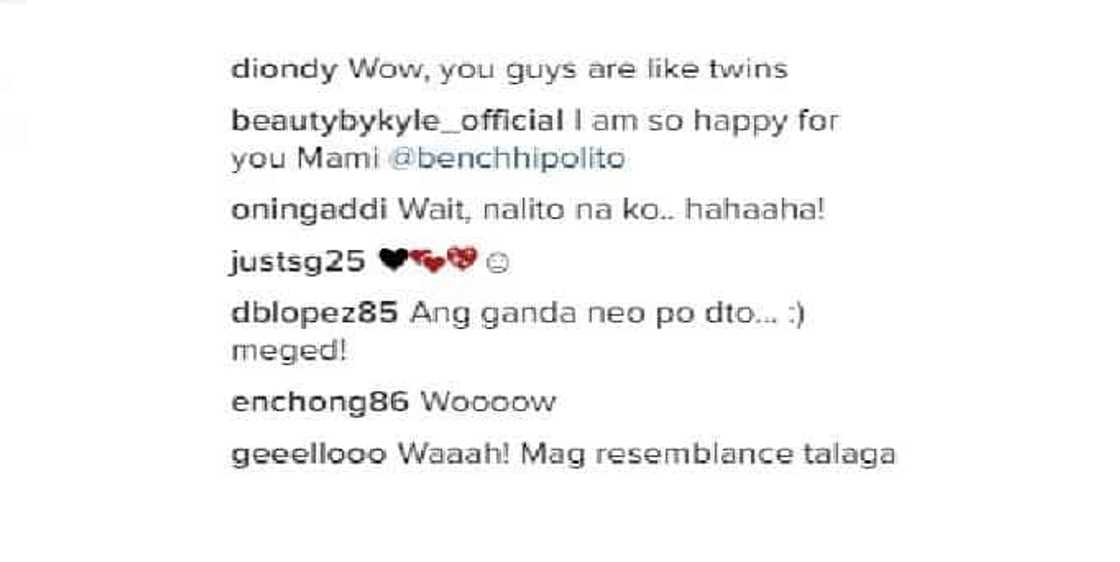The width and height of the screenshot is (1120, 562).
Task: Open beautybykyle_official's profile
Action: (397, 122)
